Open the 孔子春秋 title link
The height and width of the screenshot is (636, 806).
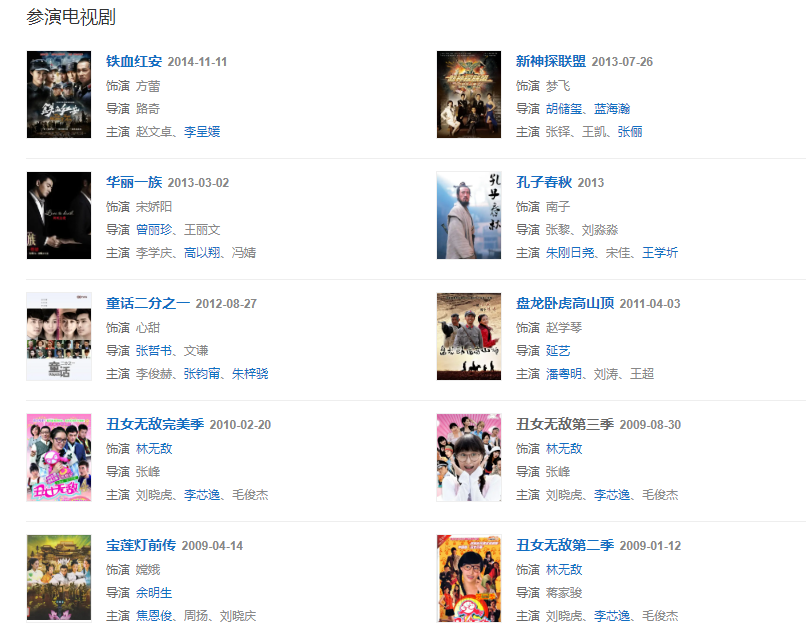[544, 183]
